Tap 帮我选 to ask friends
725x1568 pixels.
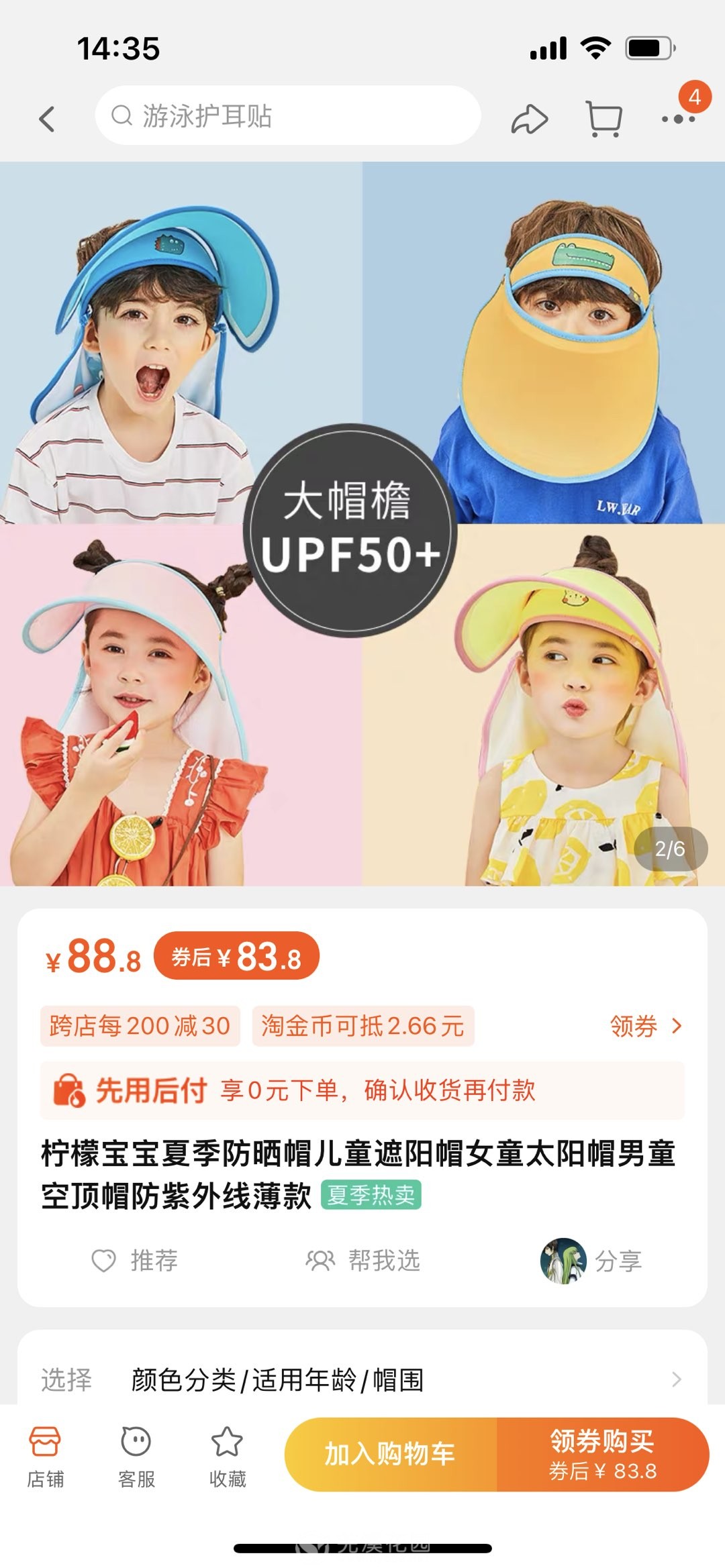[363, 1261]
